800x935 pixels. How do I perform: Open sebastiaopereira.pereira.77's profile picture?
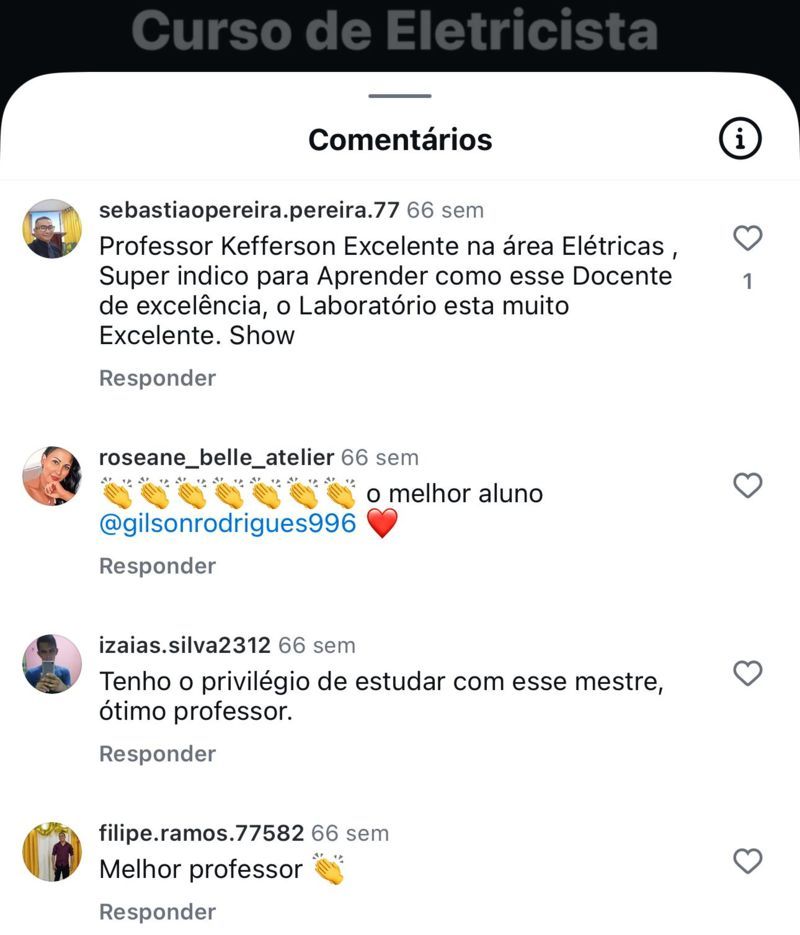[x=52, y=229]
